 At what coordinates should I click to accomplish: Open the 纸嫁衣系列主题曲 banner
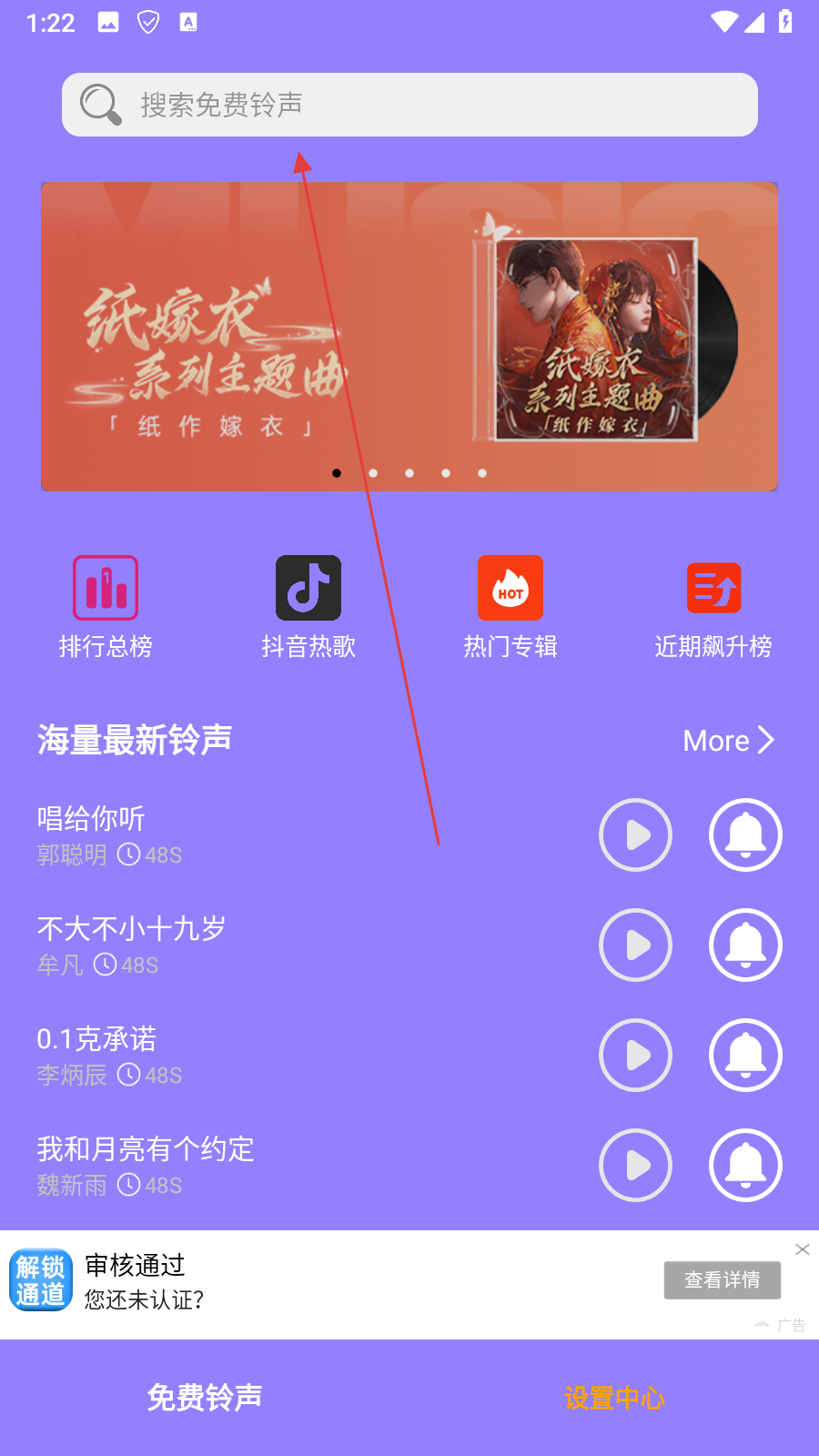click(409, 337)
